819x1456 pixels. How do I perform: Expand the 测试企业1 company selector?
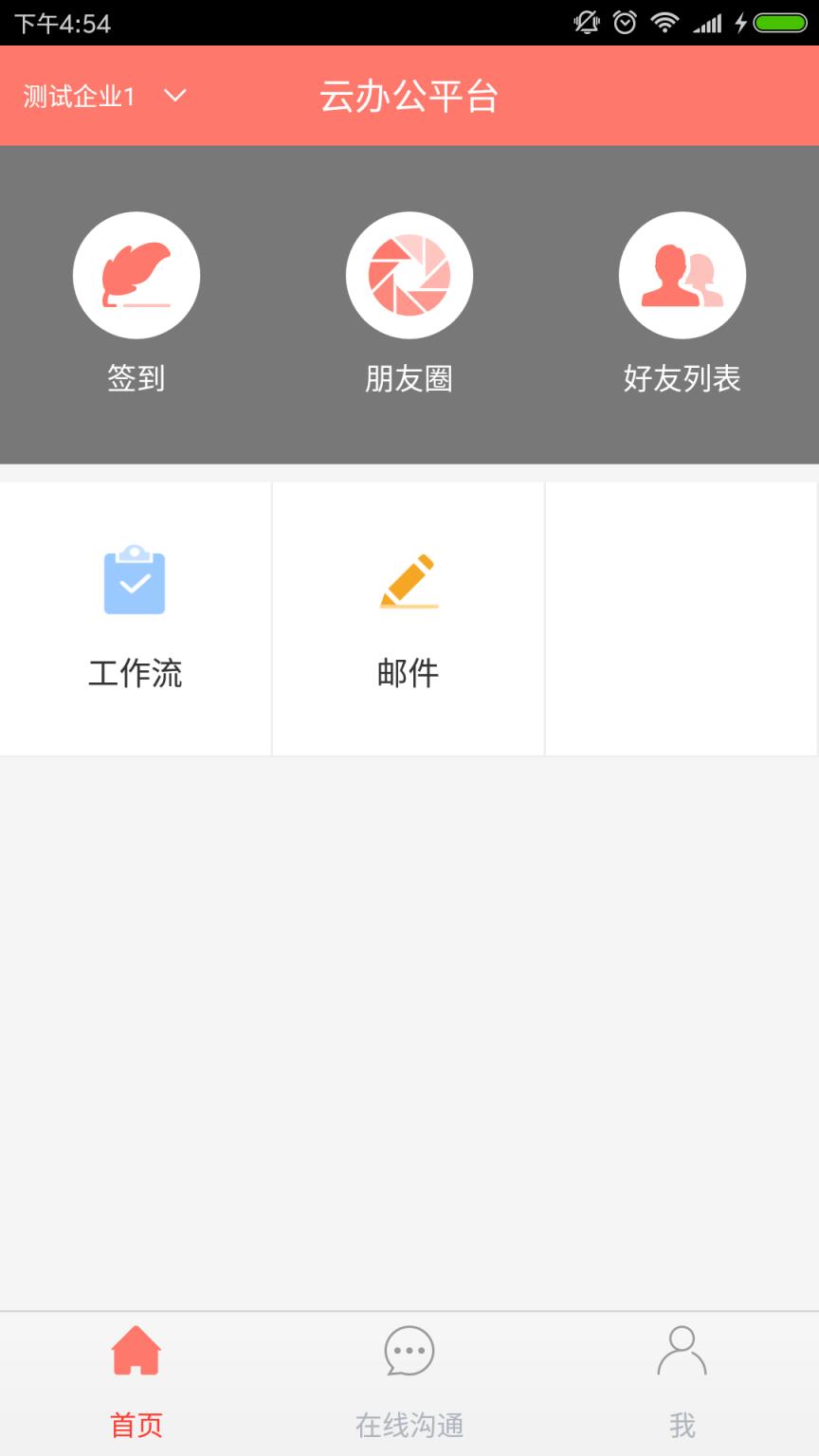(80, 96)
